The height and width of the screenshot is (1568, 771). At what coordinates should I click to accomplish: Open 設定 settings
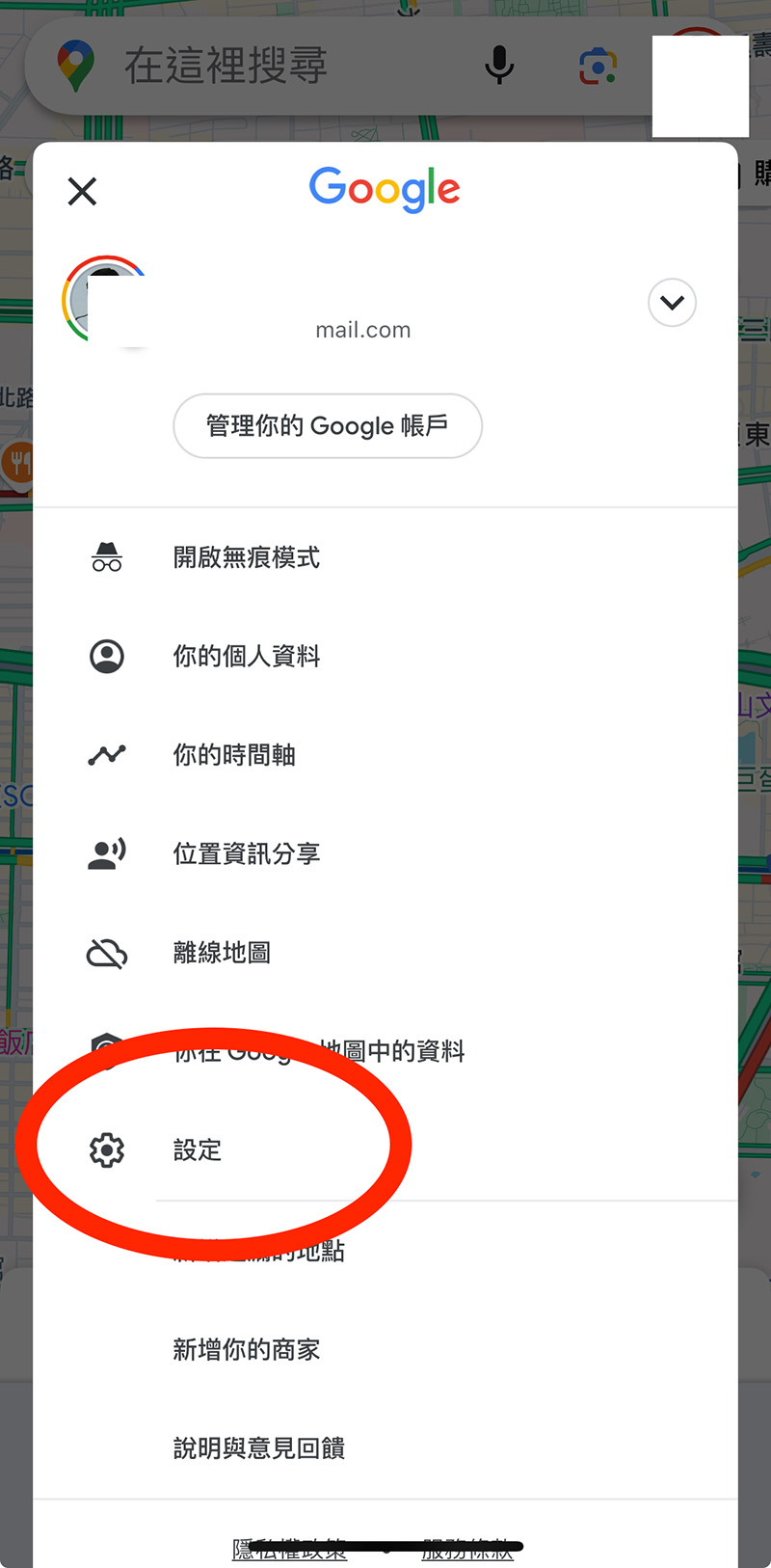198,1149
